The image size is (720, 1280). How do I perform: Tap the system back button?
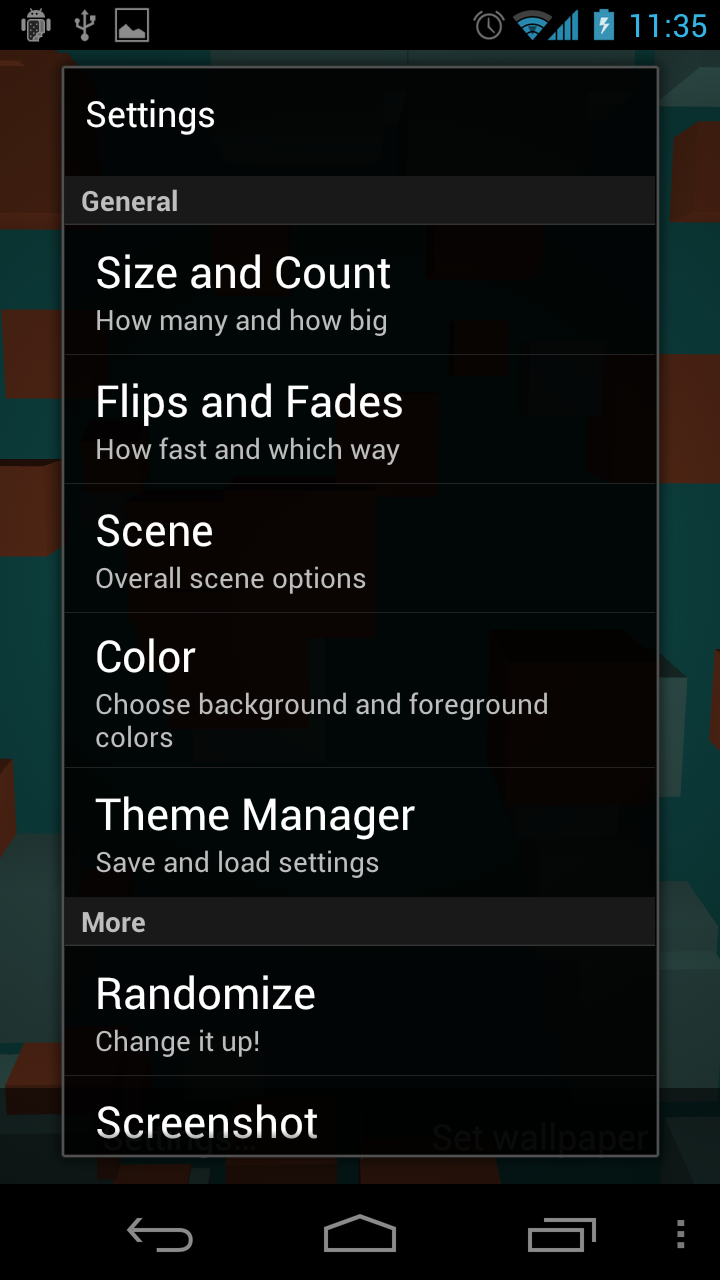pos(160,1235)
